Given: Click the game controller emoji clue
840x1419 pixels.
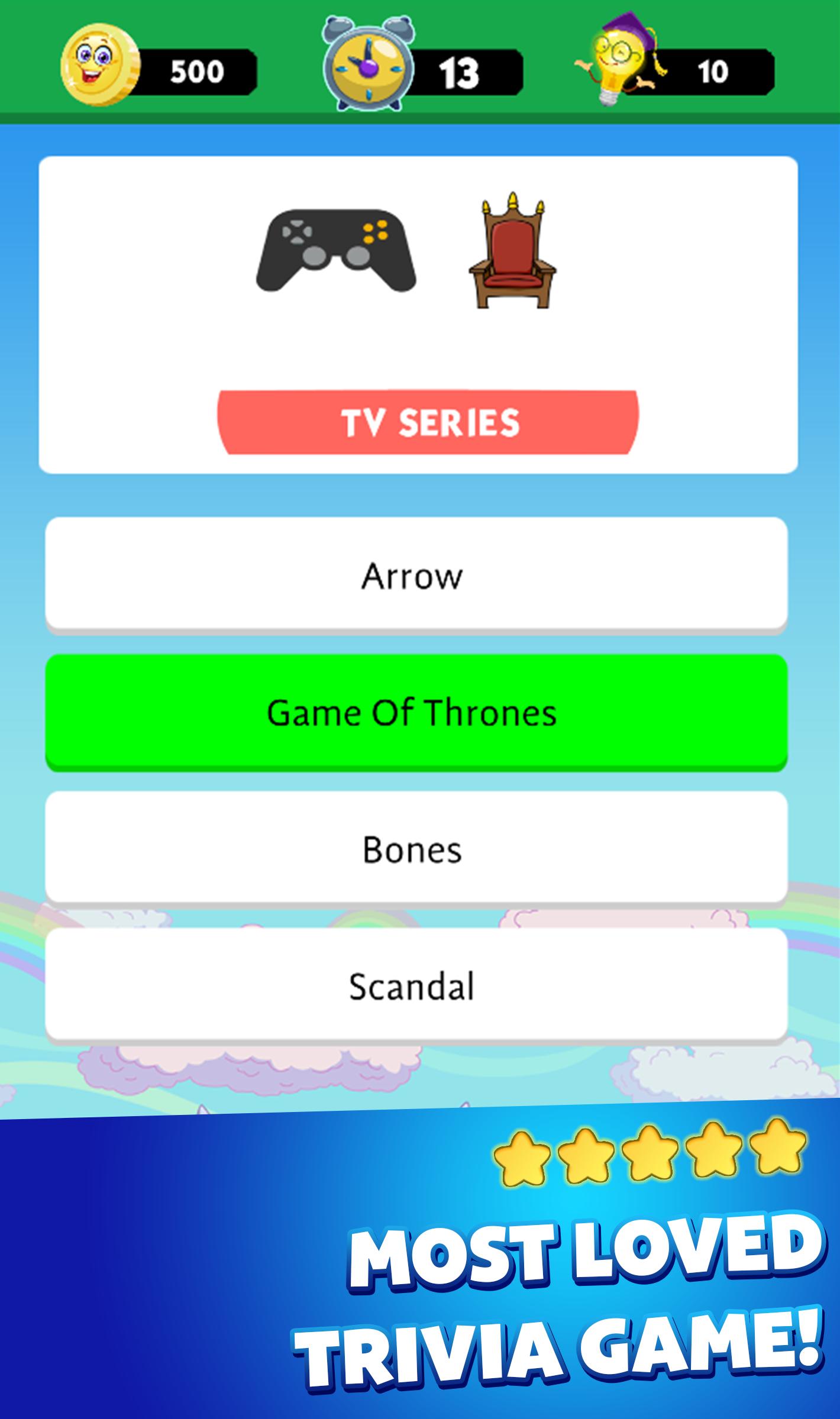Looking at the screenshot, I should point(335,250).
